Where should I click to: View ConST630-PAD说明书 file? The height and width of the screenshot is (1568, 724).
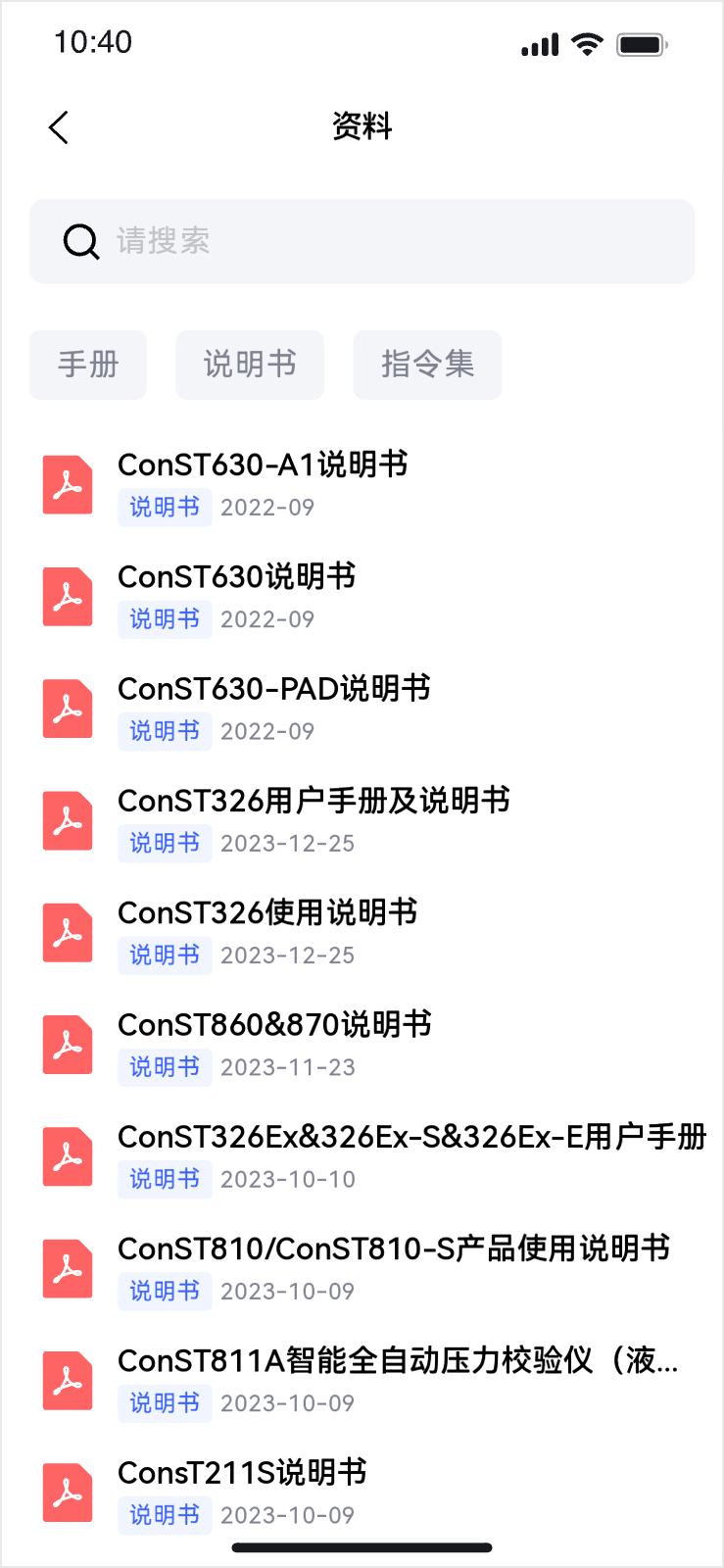coord(274,689)
